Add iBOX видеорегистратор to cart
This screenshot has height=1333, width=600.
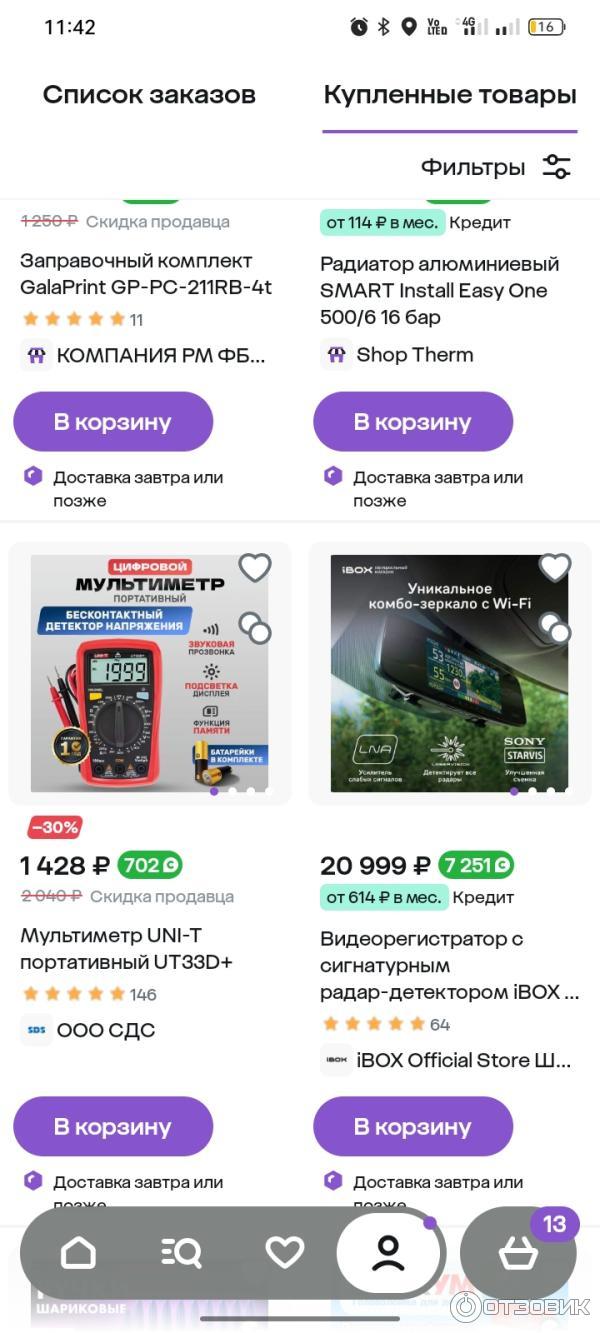point(413,1126)
